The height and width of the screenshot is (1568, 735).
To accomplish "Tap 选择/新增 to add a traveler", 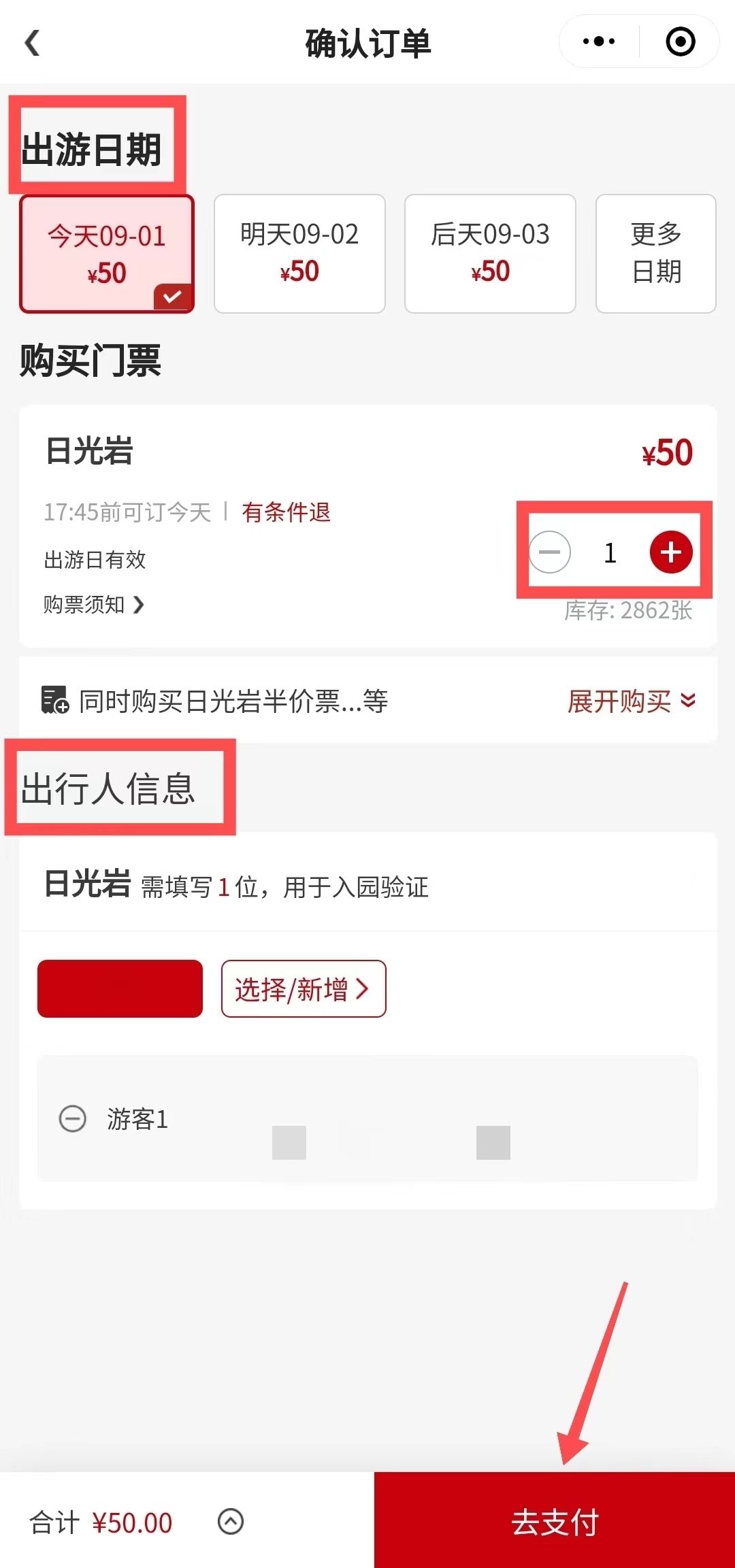I will pyautogui.click(x=304, y=989).
